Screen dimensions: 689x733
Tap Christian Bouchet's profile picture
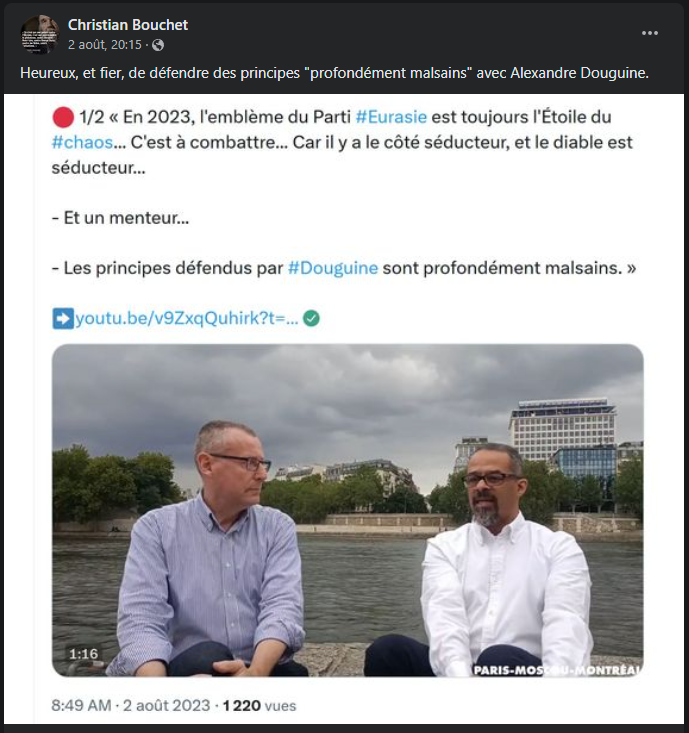(39, 34)
